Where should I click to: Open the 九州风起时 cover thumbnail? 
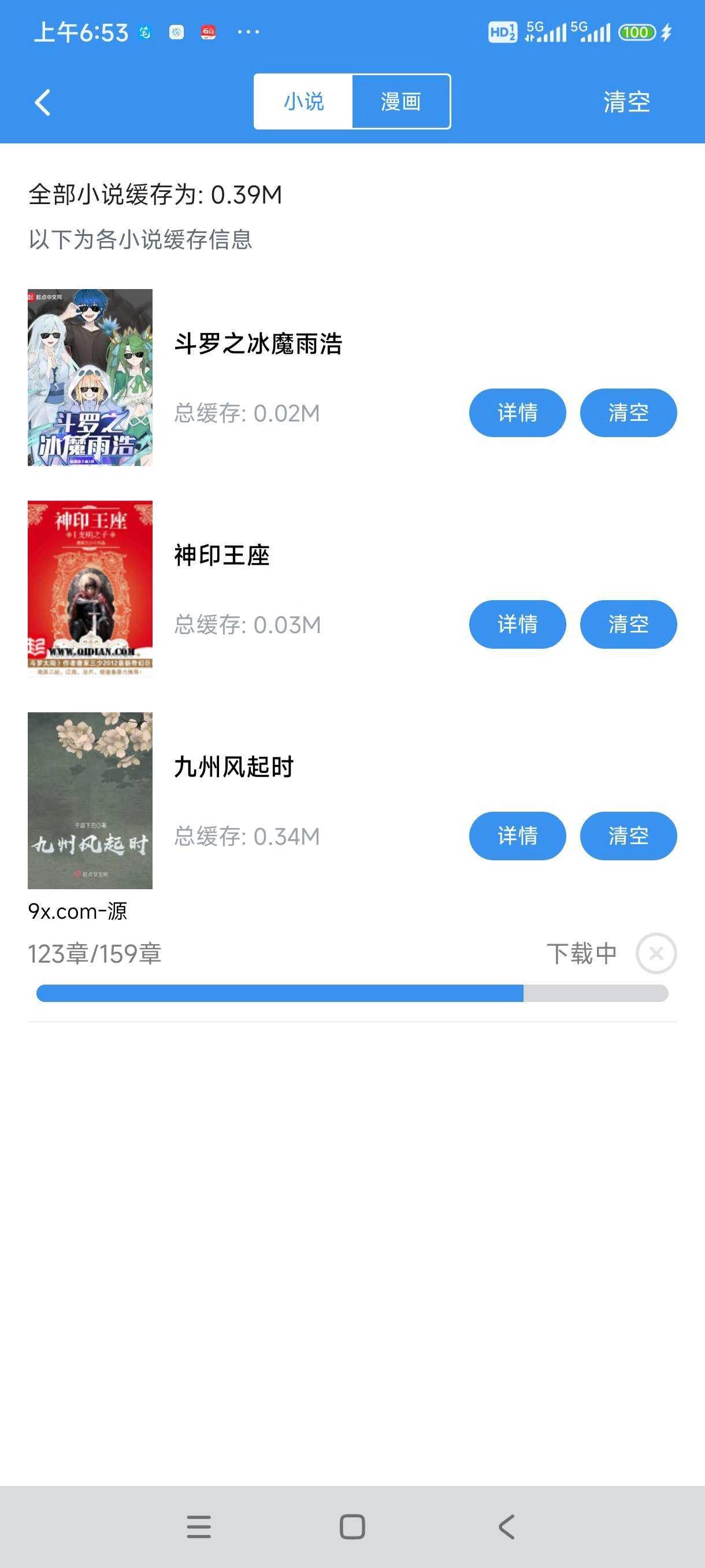[x=90, y=800]
